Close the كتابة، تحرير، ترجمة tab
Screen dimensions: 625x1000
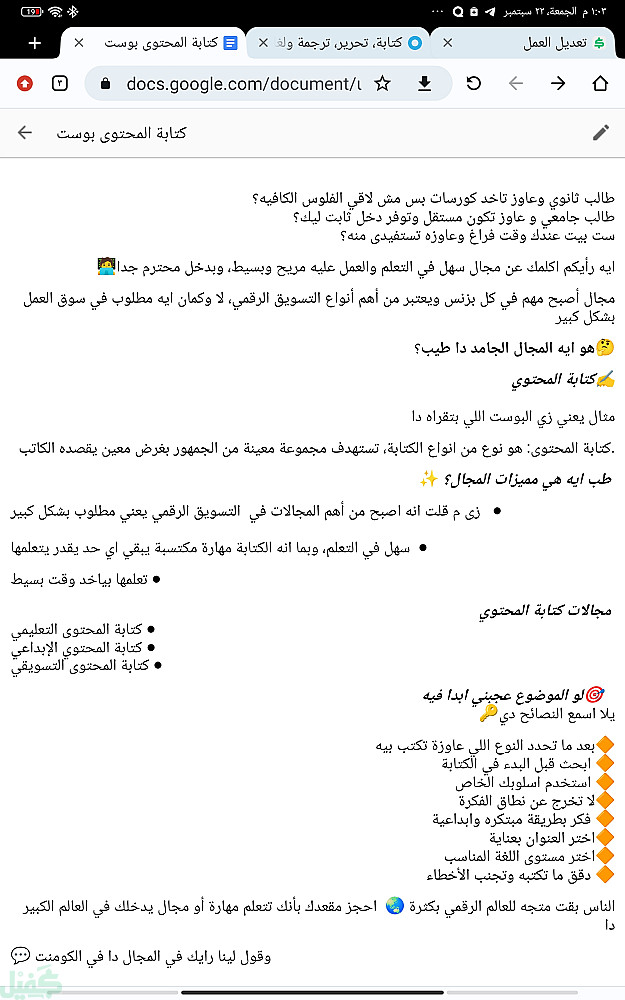(x=263, y=43)
